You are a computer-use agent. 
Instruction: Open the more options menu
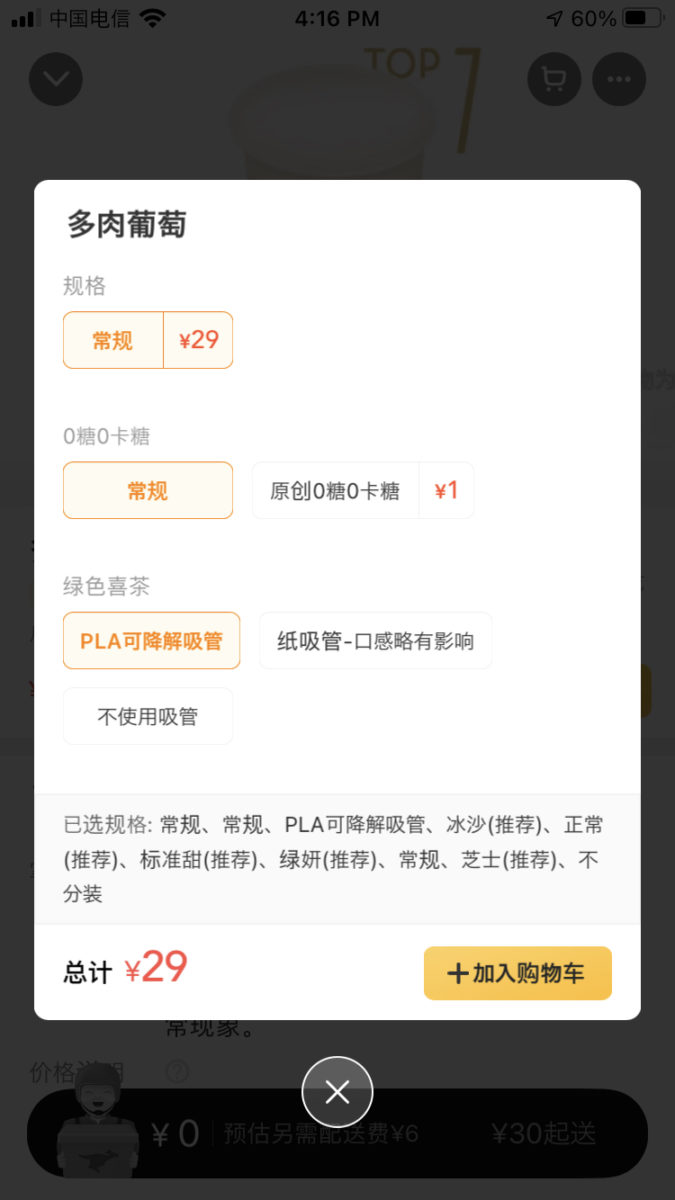pyautogui.click(x=619, y=80)
